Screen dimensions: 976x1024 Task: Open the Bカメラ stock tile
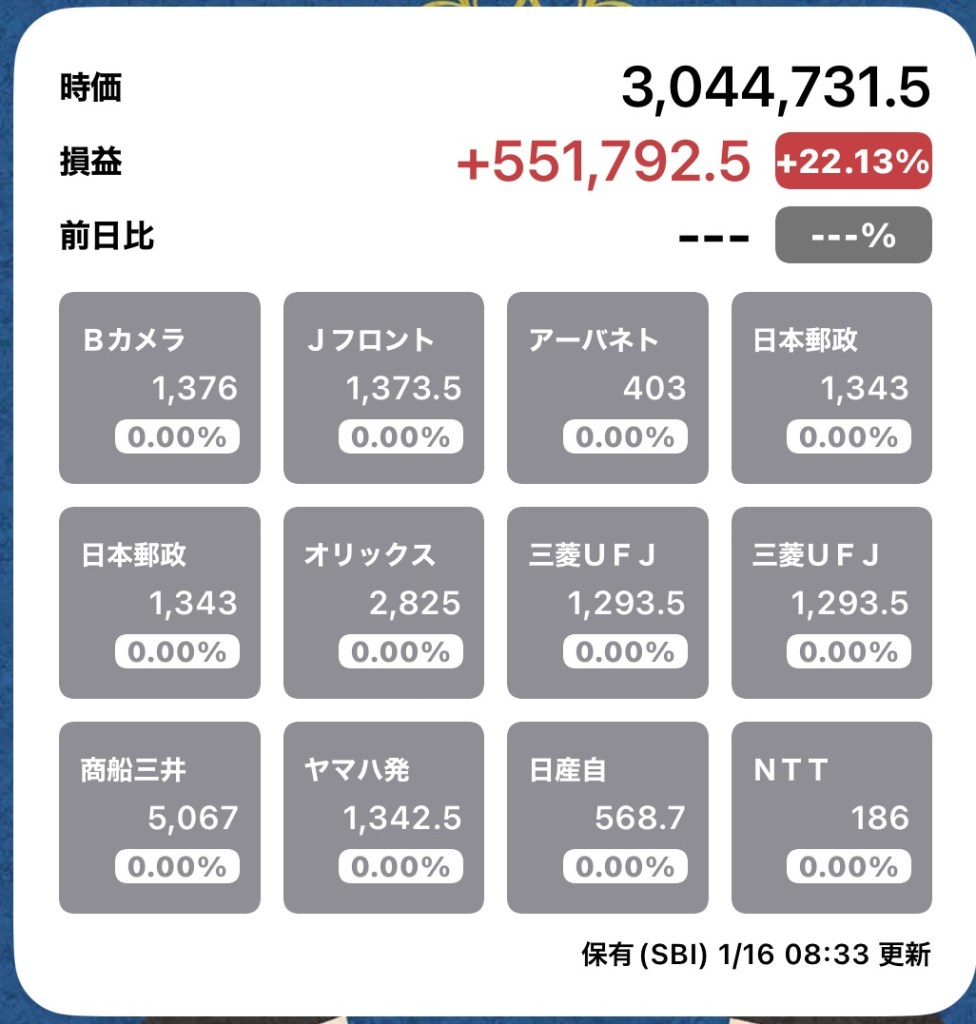tap(160, 388)
